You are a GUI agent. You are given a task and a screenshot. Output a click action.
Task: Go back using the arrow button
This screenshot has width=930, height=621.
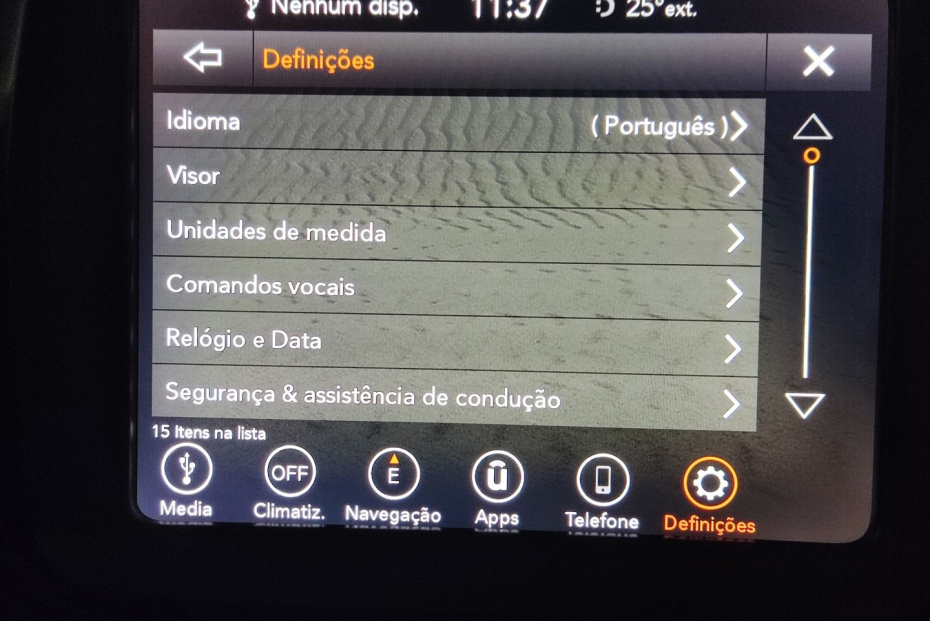203,60
